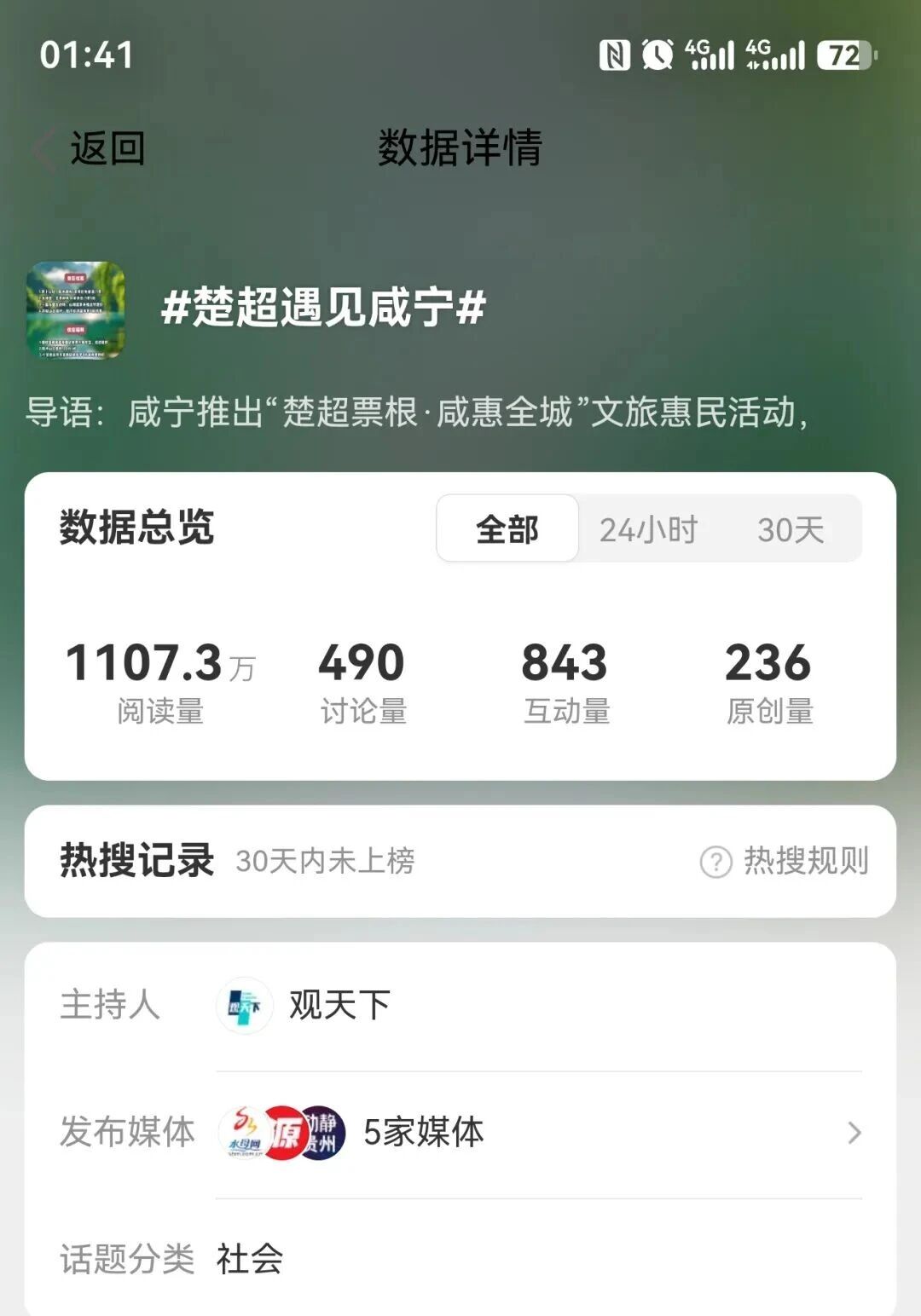Switch to the 30天 data view
Screen dimensions: 921x1316
pos(791,529)
